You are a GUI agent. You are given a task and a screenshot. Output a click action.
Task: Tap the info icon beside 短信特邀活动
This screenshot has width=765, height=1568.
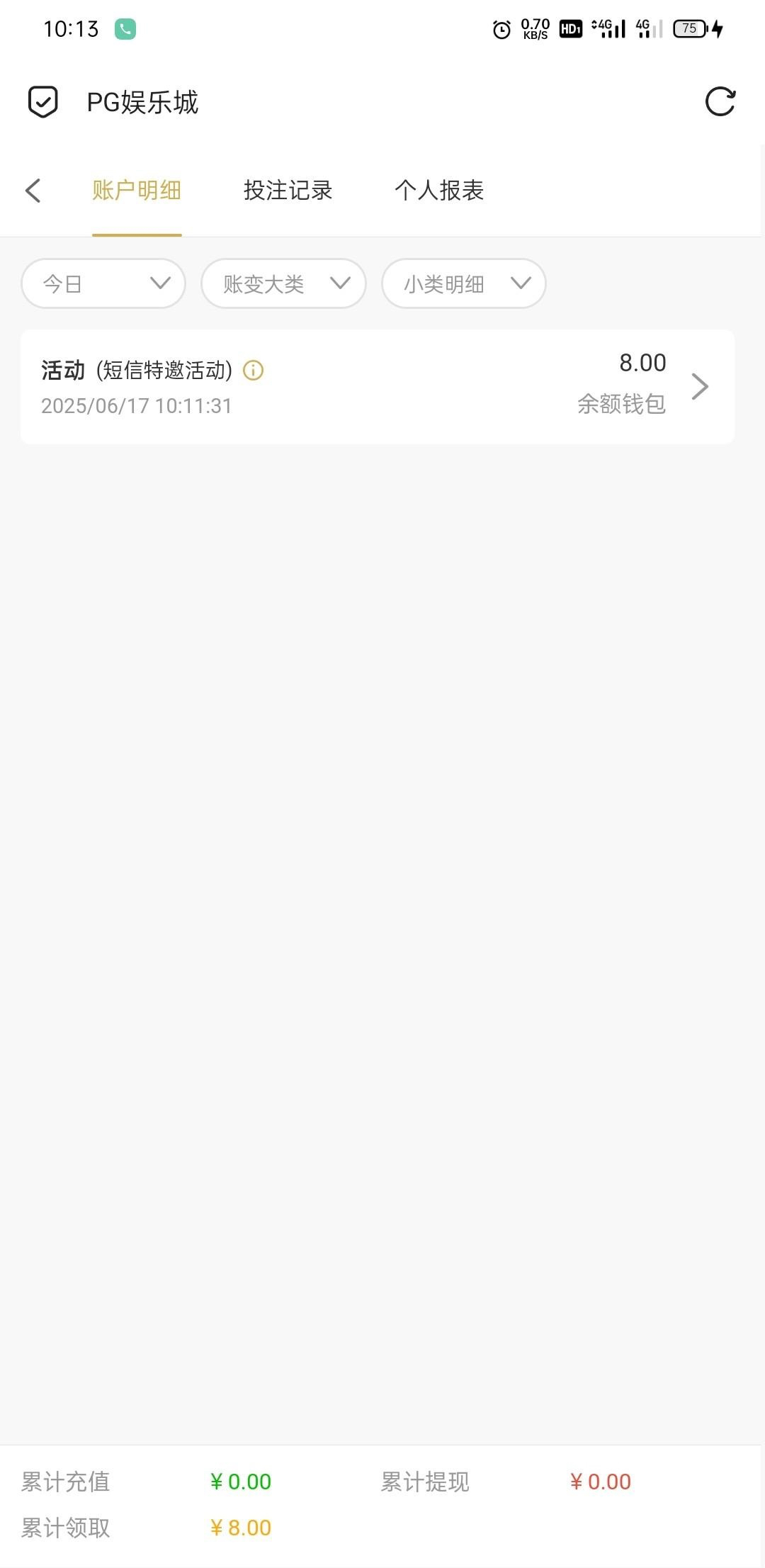pos(253,370)
